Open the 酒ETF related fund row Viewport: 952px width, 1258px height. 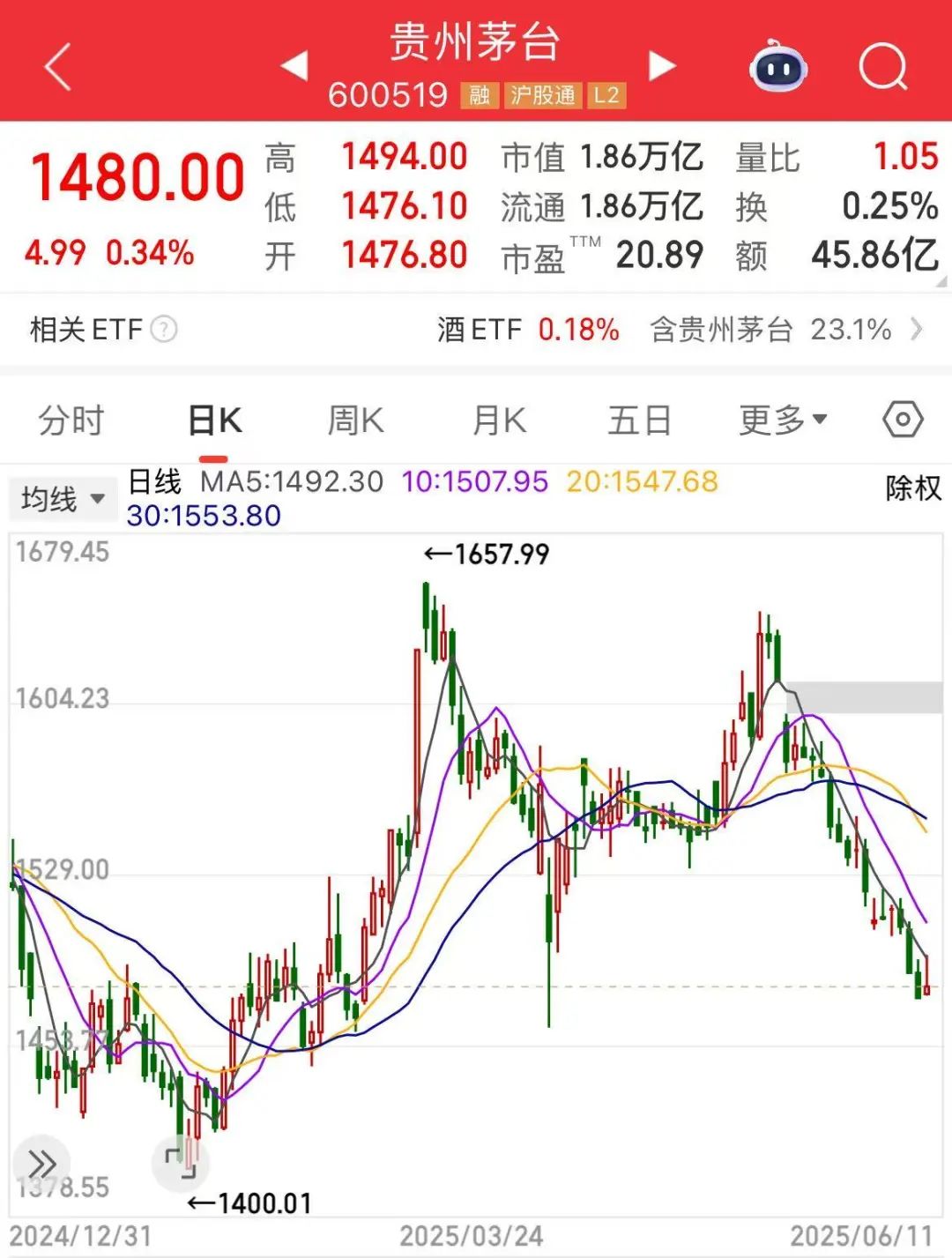tap(679, 330)
